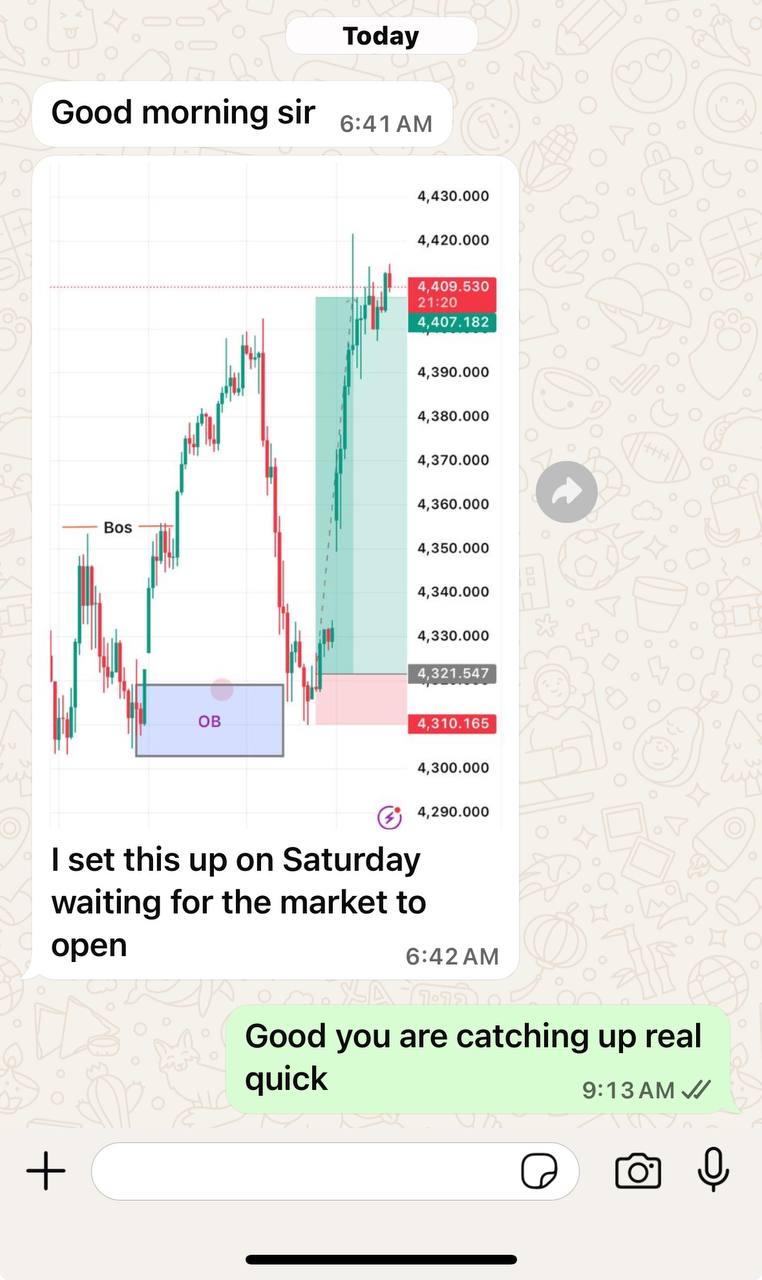Forward the trading chart image
The width and height of the screenshot is (762, 1280).
pyautogui.click(x=566, y=491)
